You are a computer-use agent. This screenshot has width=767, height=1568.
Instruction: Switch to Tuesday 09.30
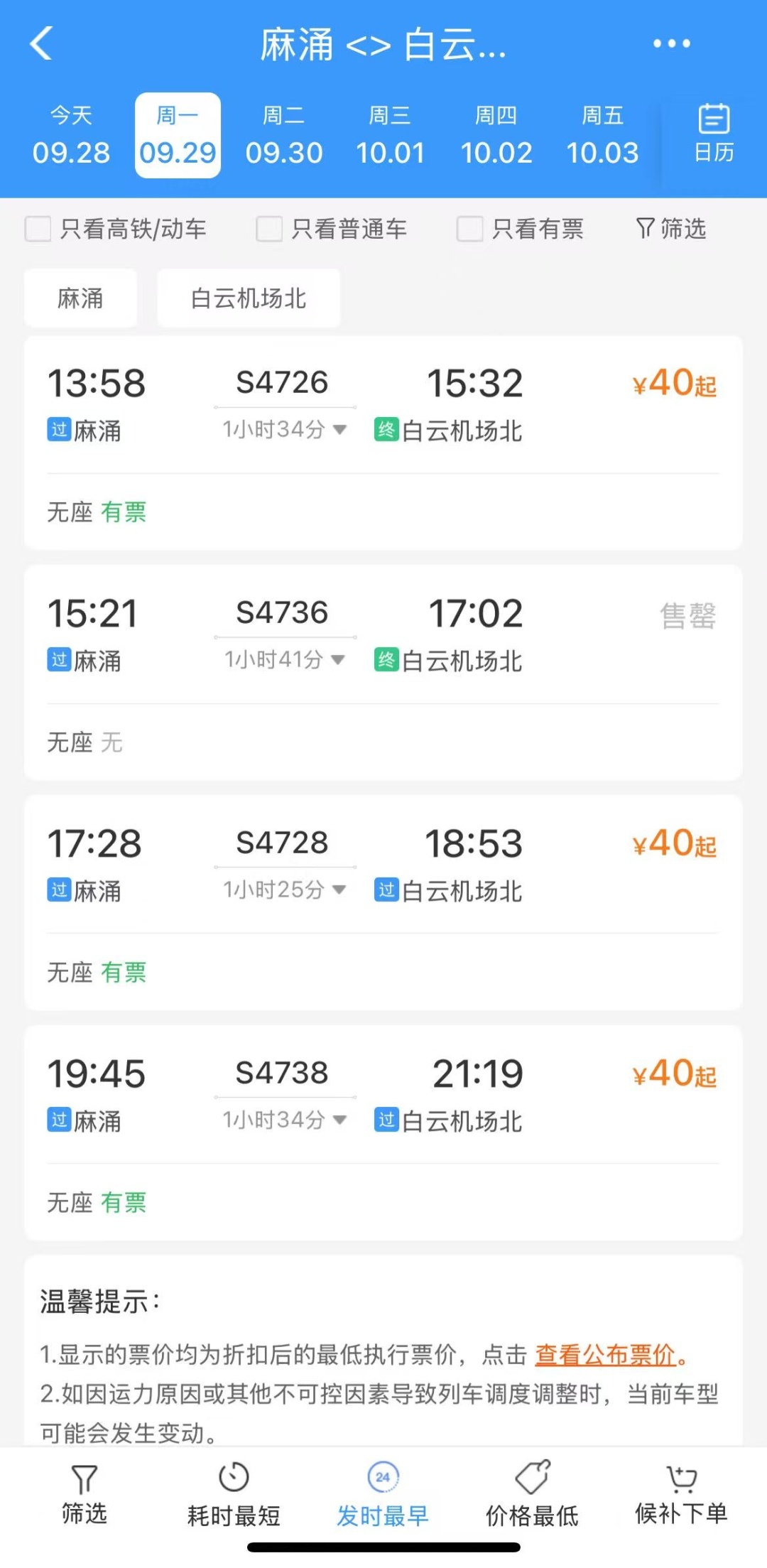pyautogui.click(x=284, y=136)
